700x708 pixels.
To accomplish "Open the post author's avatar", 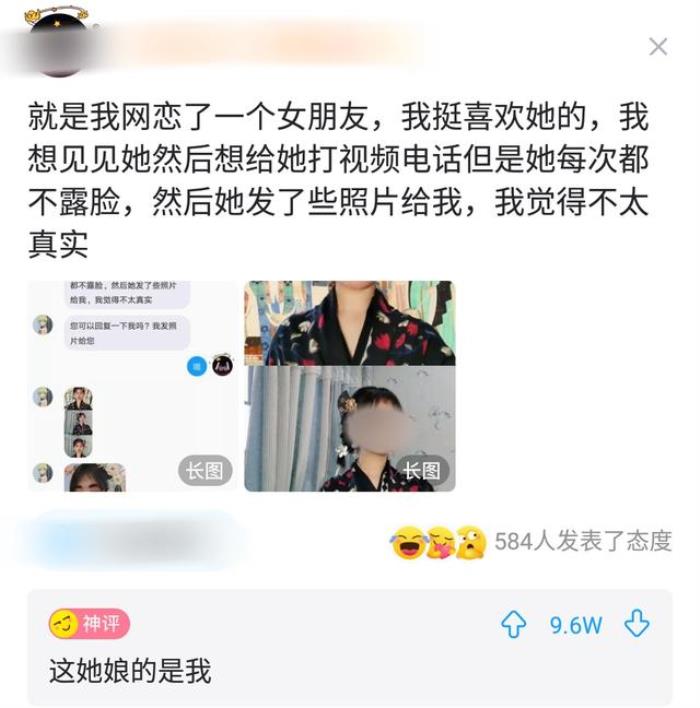I will coord(58,45).
